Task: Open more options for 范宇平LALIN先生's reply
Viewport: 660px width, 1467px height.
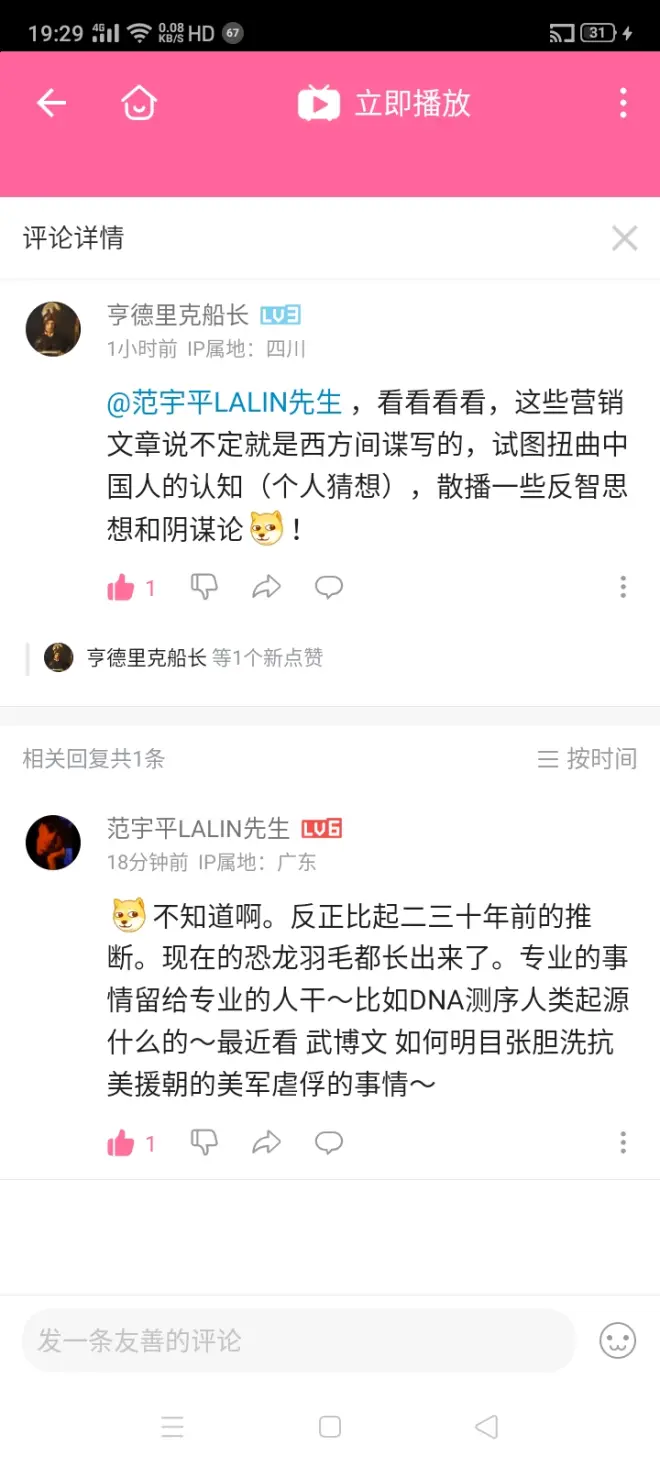Action: [x=623, y=1142]
